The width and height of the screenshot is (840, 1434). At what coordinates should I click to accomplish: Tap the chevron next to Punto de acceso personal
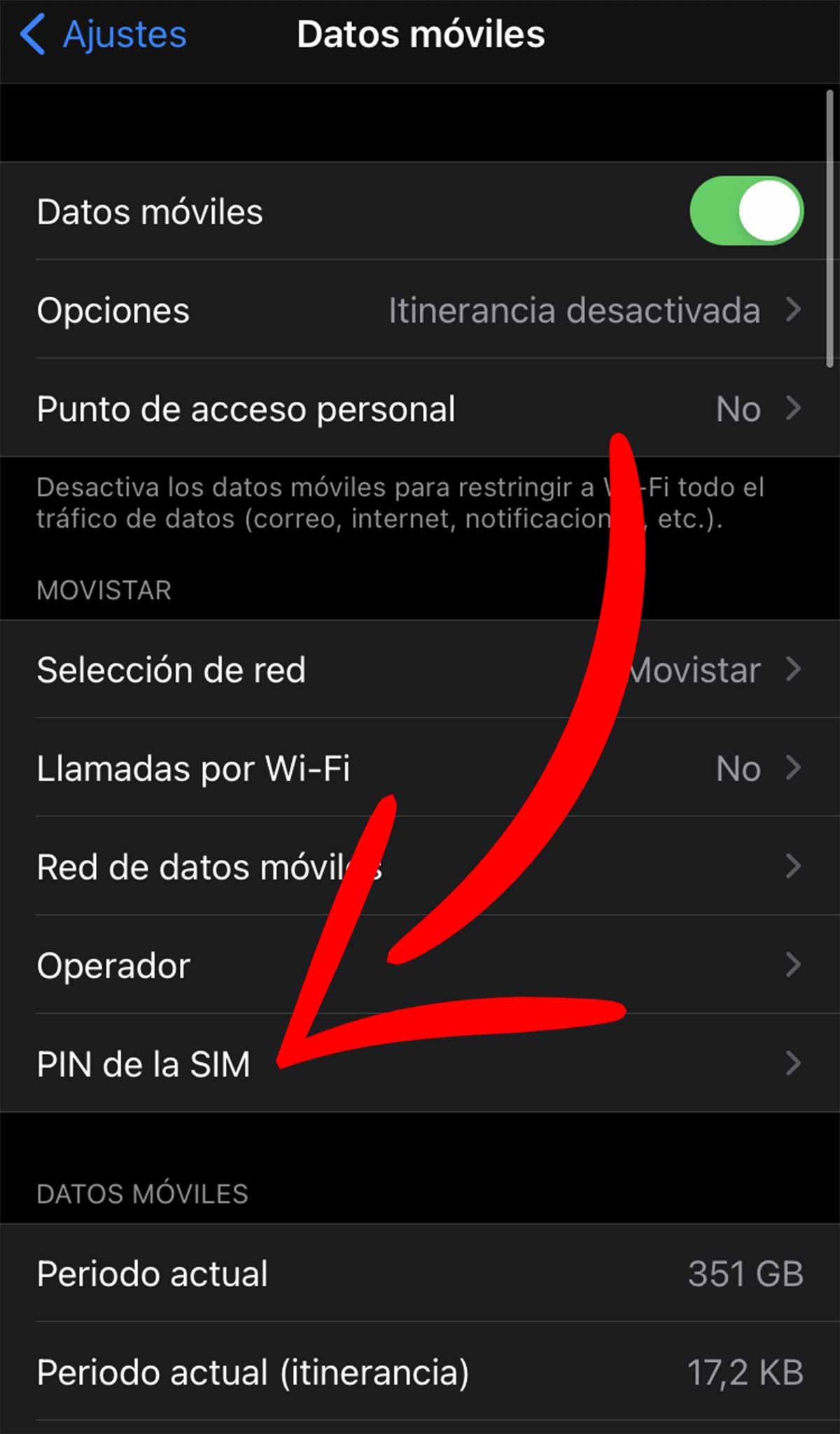(792, 409)
